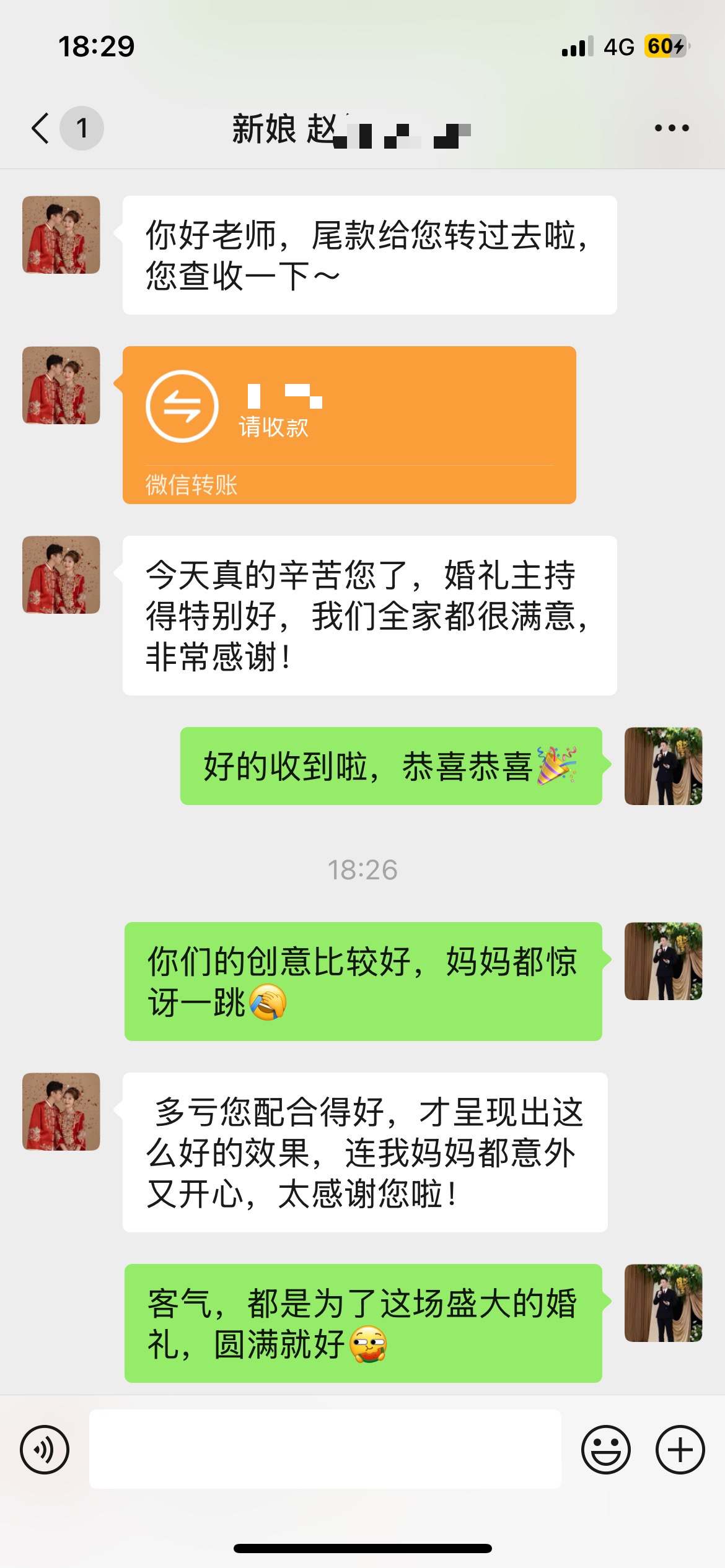Open the WeChat transfer 请收款 card

[349, 424]
